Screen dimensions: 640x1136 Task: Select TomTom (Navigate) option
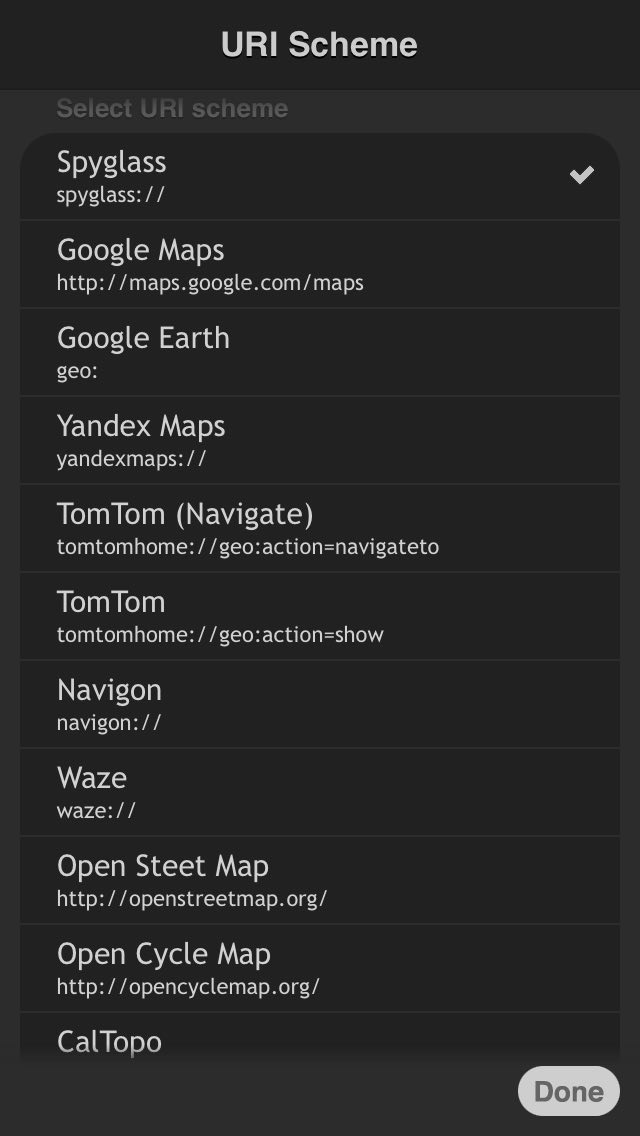pyautogui.click(x=320, y=528)
